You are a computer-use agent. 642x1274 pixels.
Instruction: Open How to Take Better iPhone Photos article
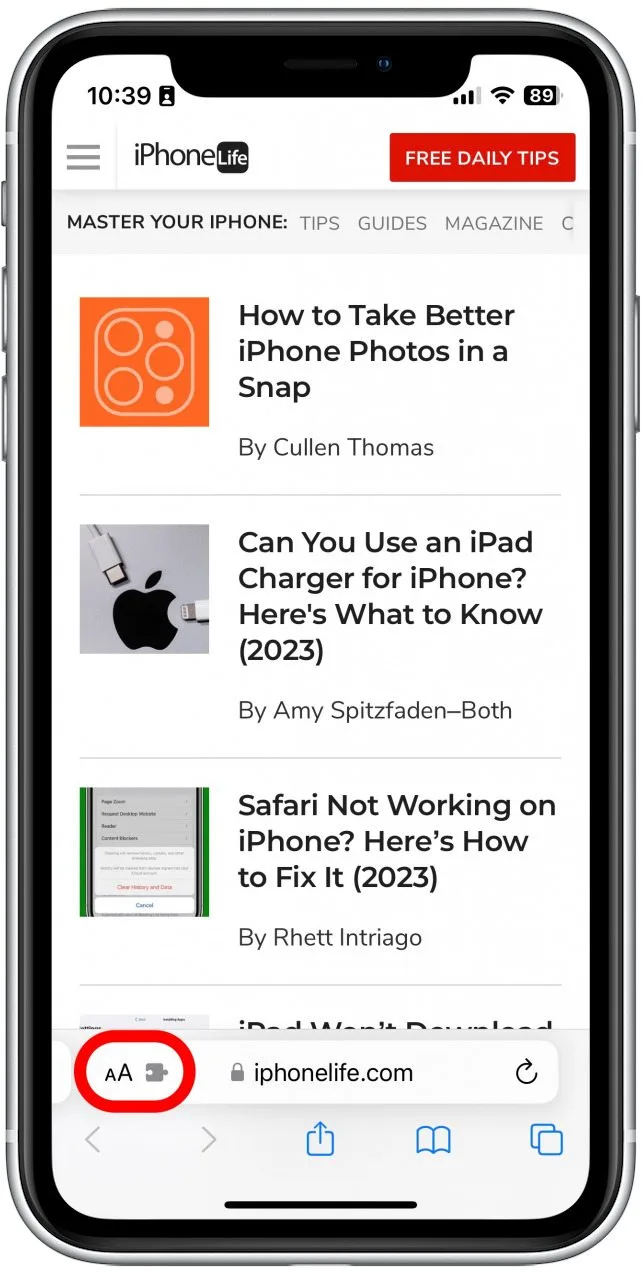click(376, 351)
